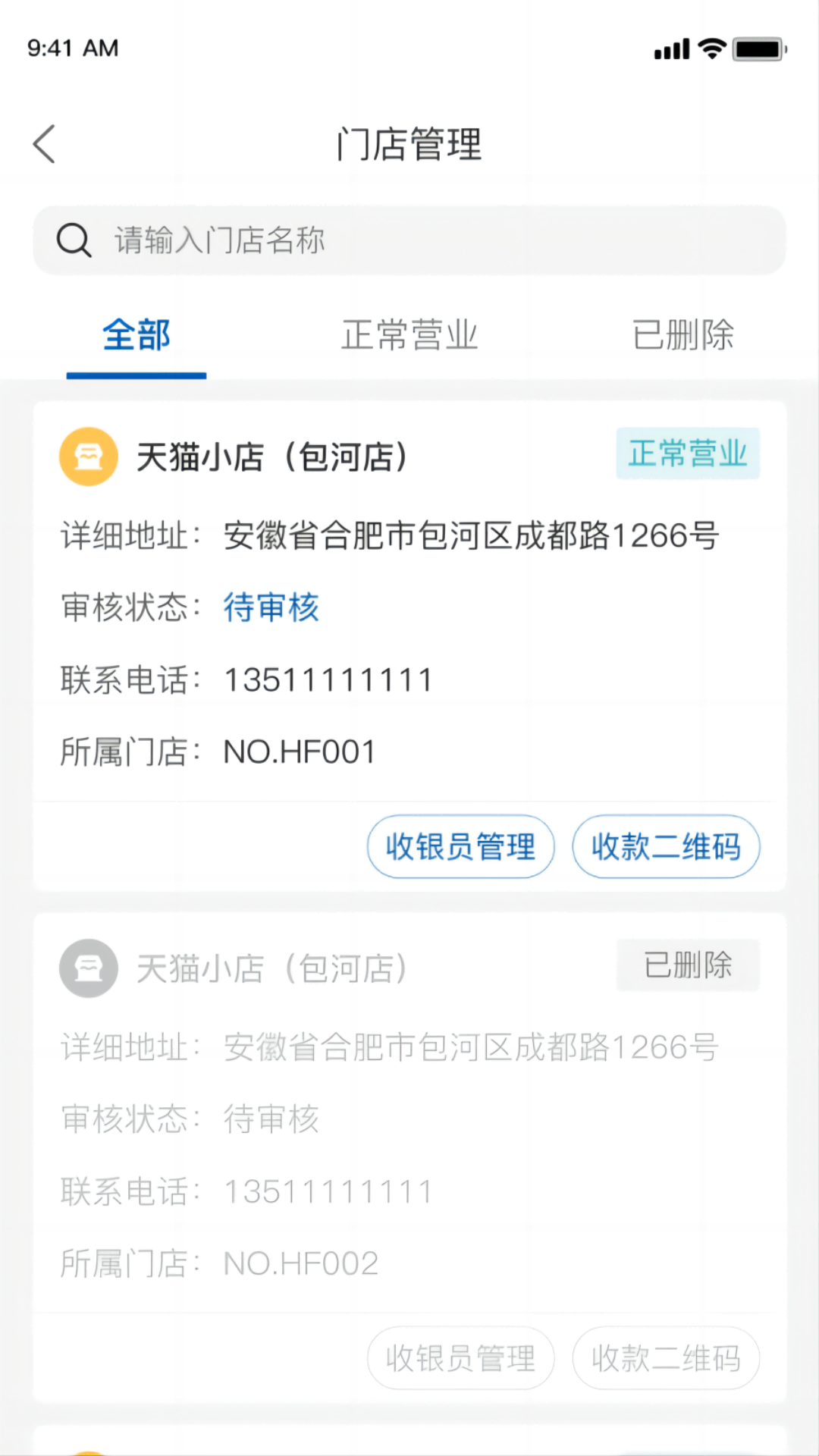This screenshot has width=819, height=1456.
Task: Switch to the 正常营业 tab
Action: (409, 335)
